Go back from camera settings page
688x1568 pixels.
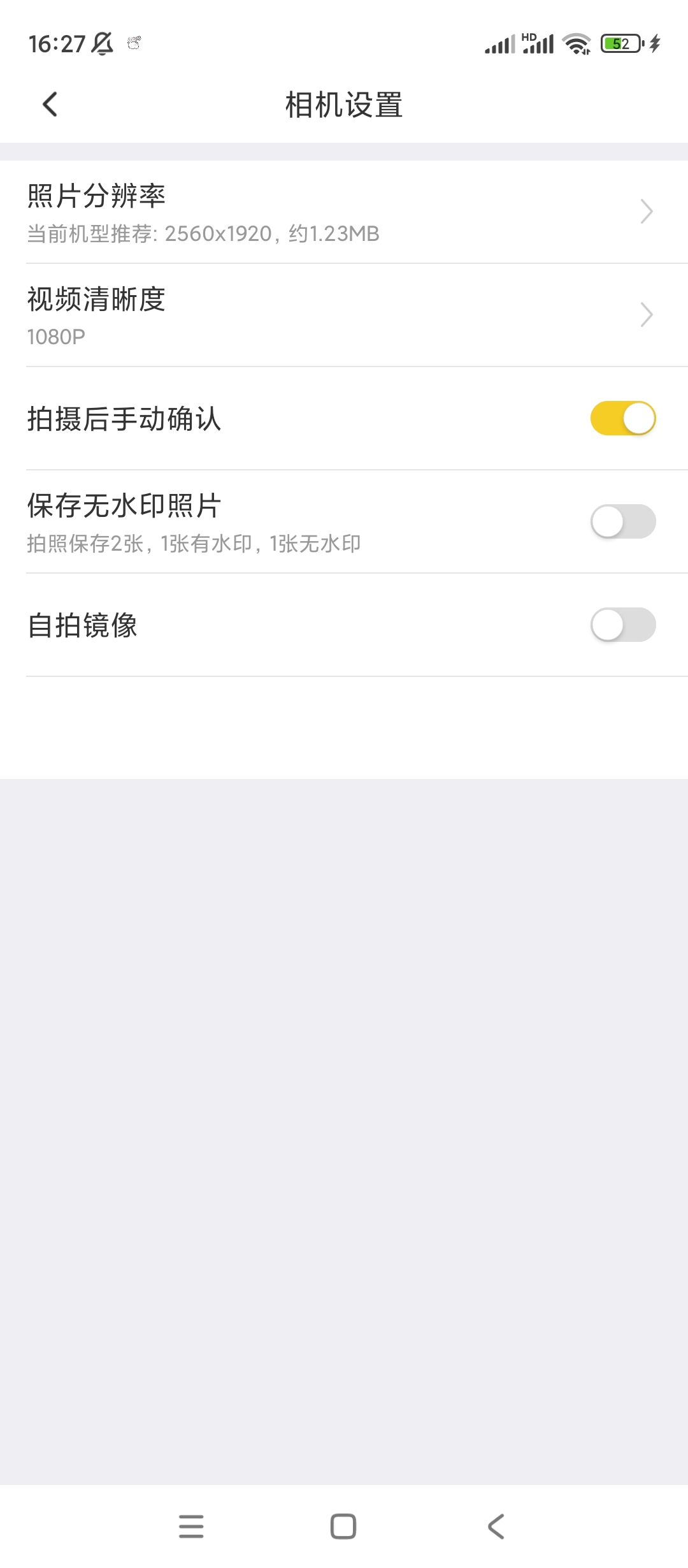point(50,105)
